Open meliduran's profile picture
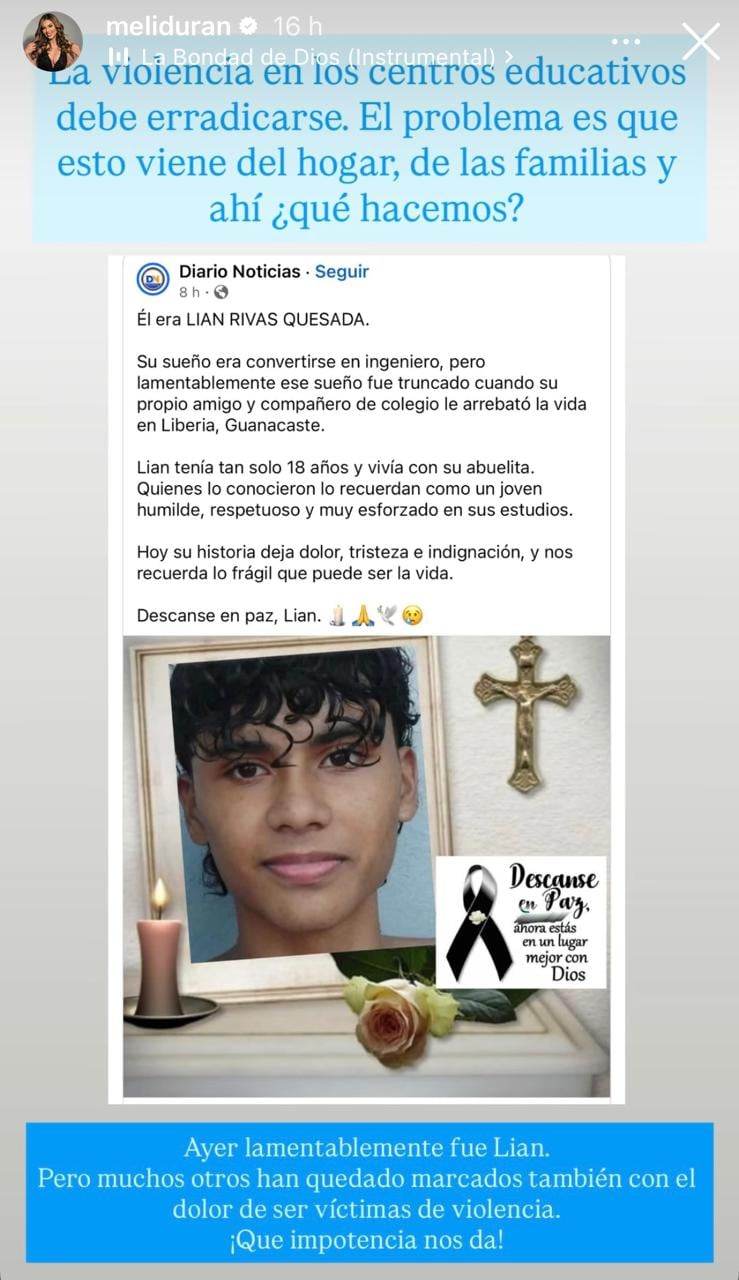 click(52, 41)
